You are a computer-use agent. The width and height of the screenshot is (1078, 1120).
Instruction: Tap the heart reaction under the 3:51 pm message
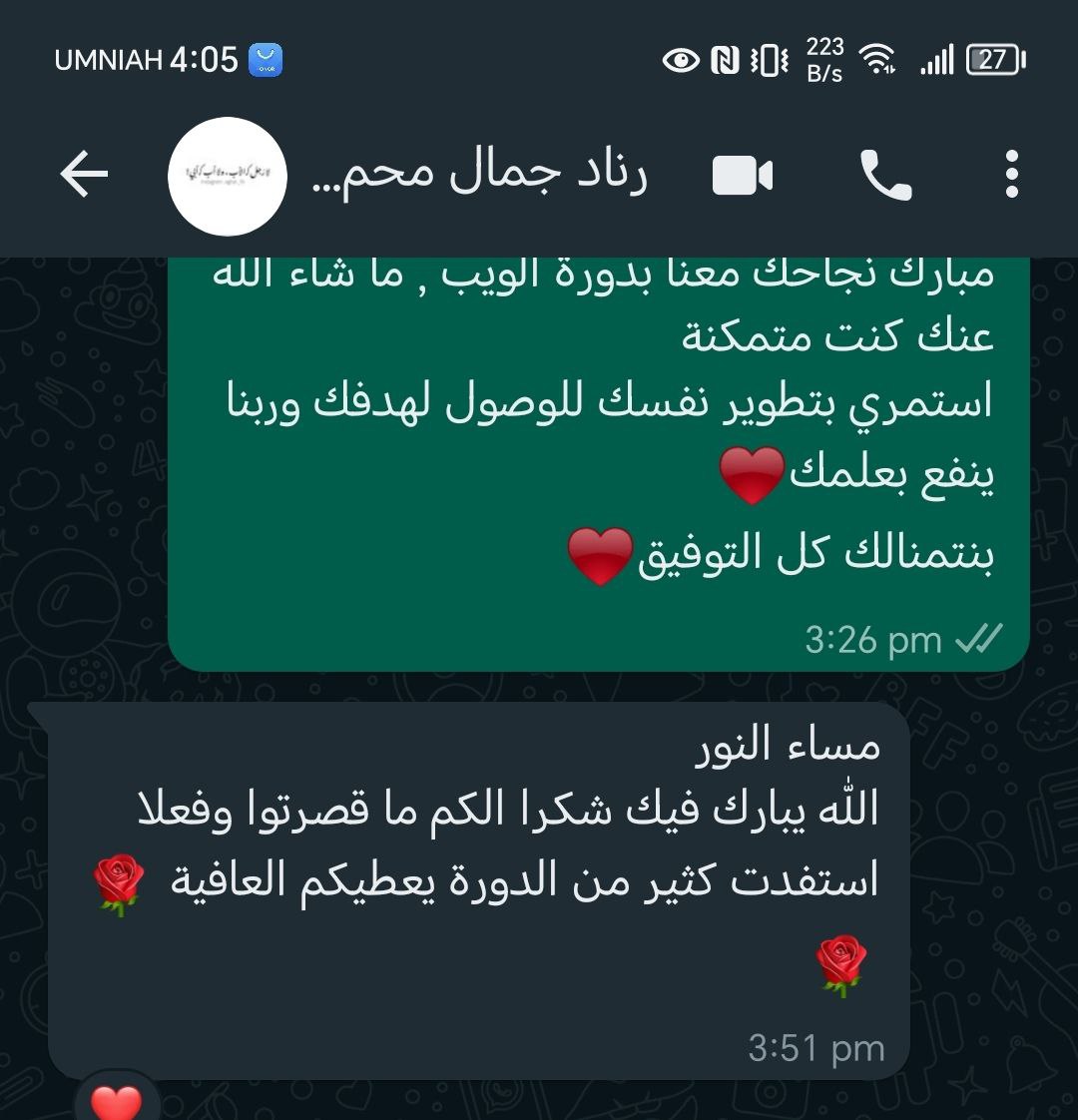[x=117, y=1100]
